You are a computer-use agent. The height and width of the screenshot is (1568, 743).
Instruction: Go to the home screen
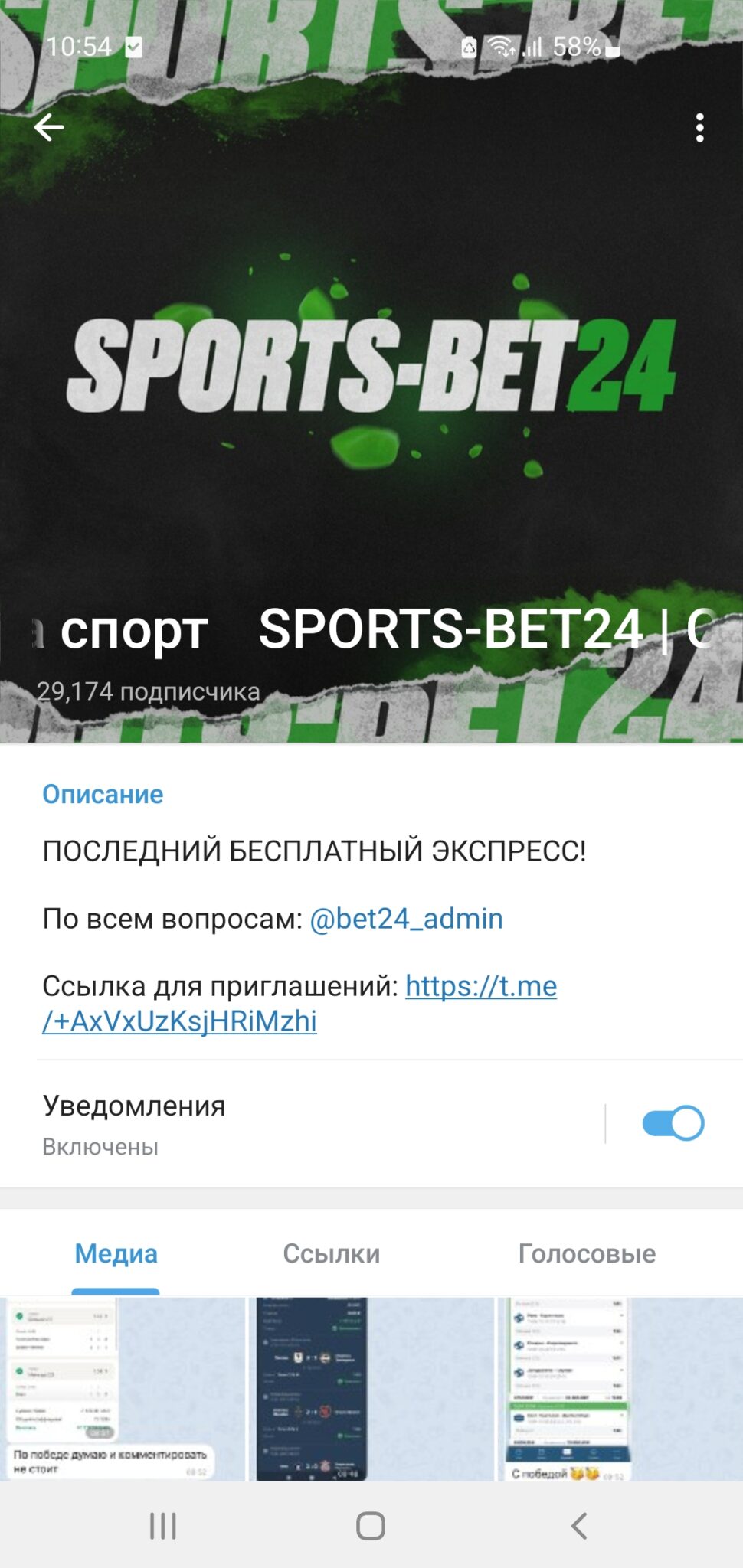coord(371,1526)
